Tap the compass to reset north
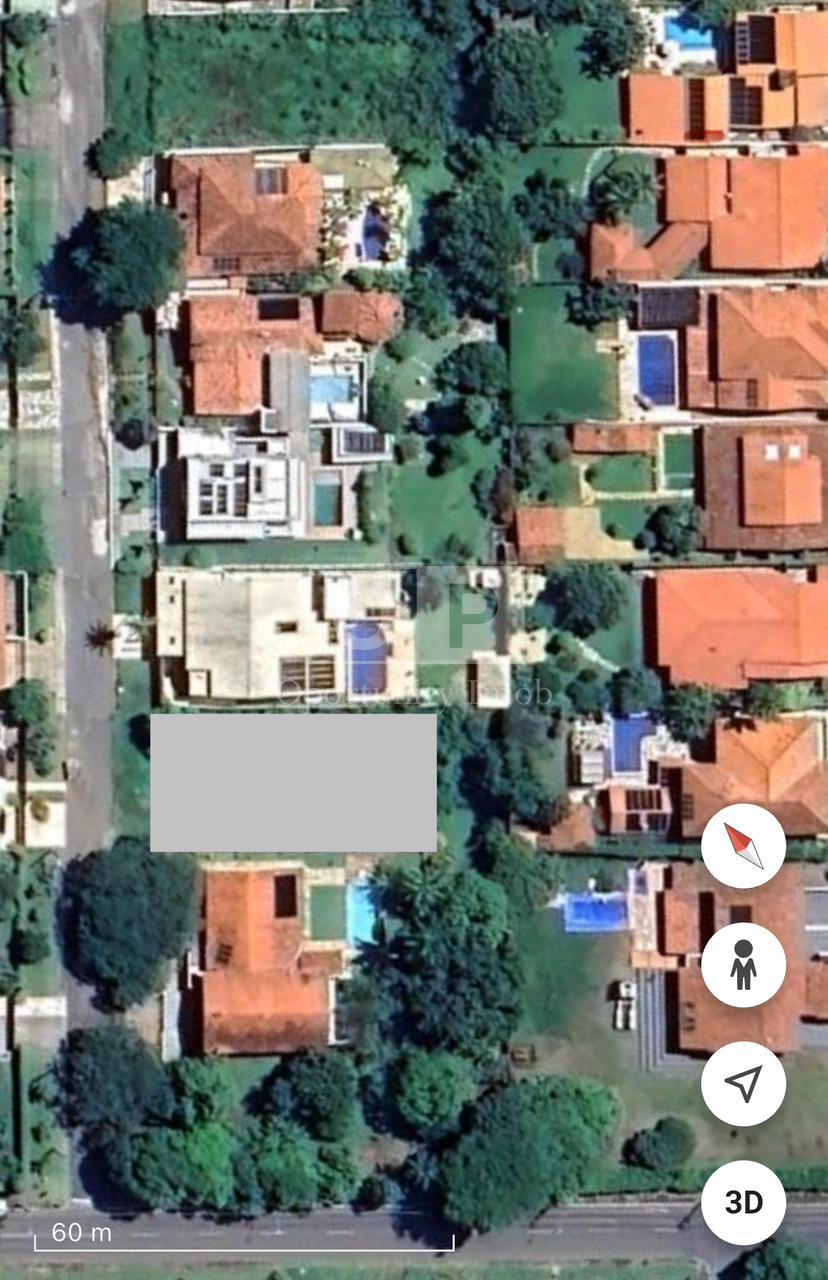The height and width of the screenshot is (1280, 828). pyautogui.click(x=743, y=846)
